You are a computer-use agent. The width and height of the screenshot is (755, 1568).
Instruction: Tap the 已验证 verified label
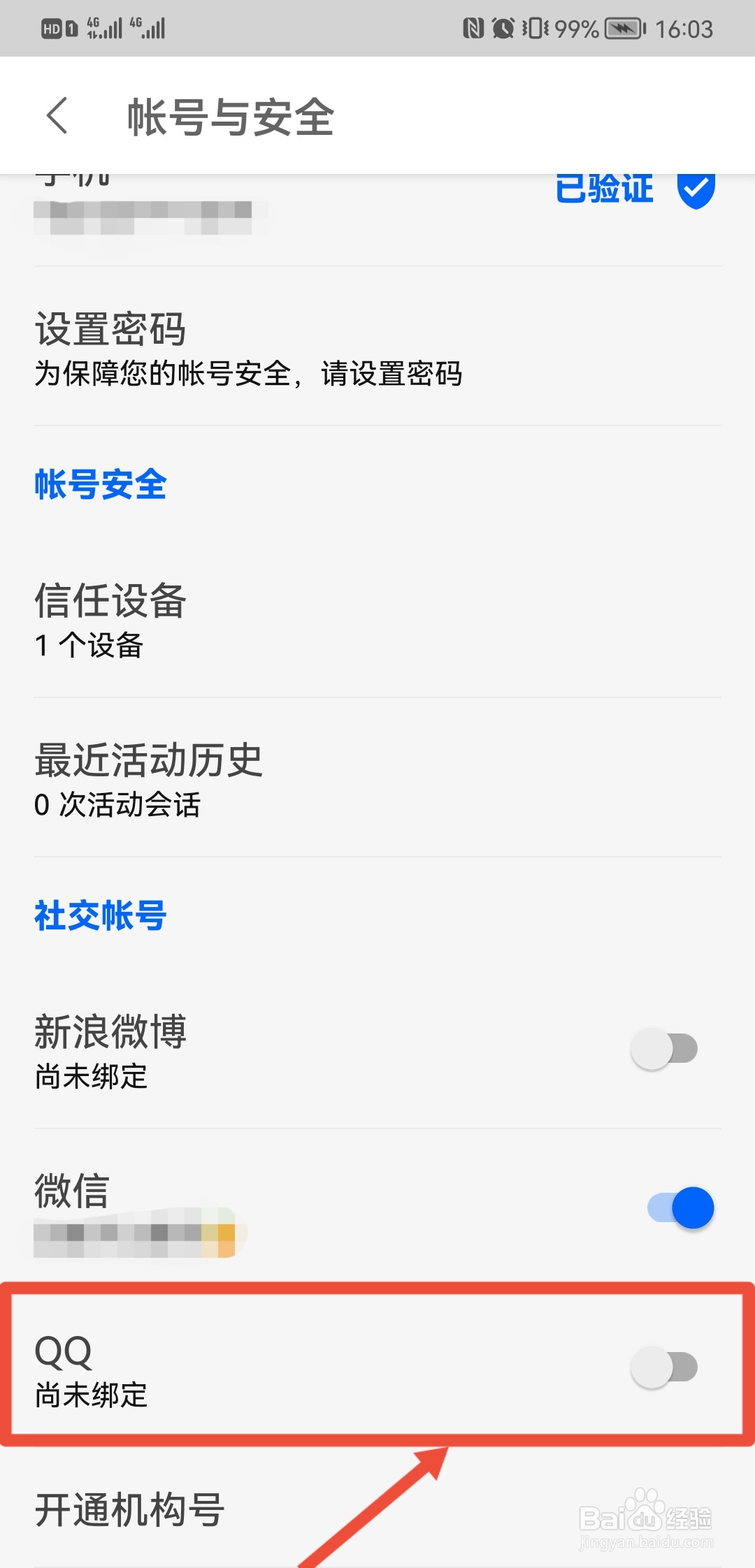tap(603, 187)
